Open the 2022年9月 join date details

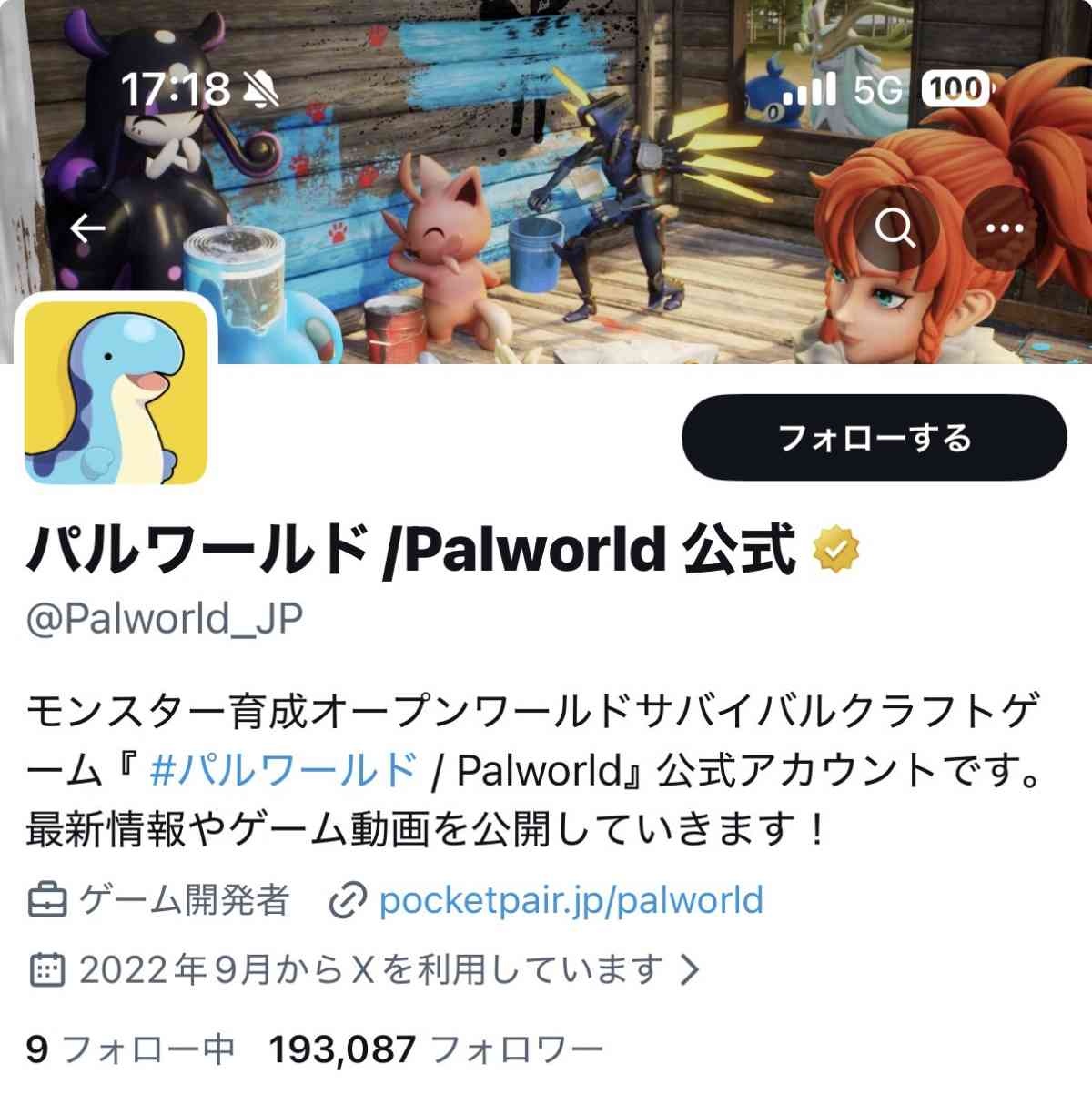(x=364, y=969)
